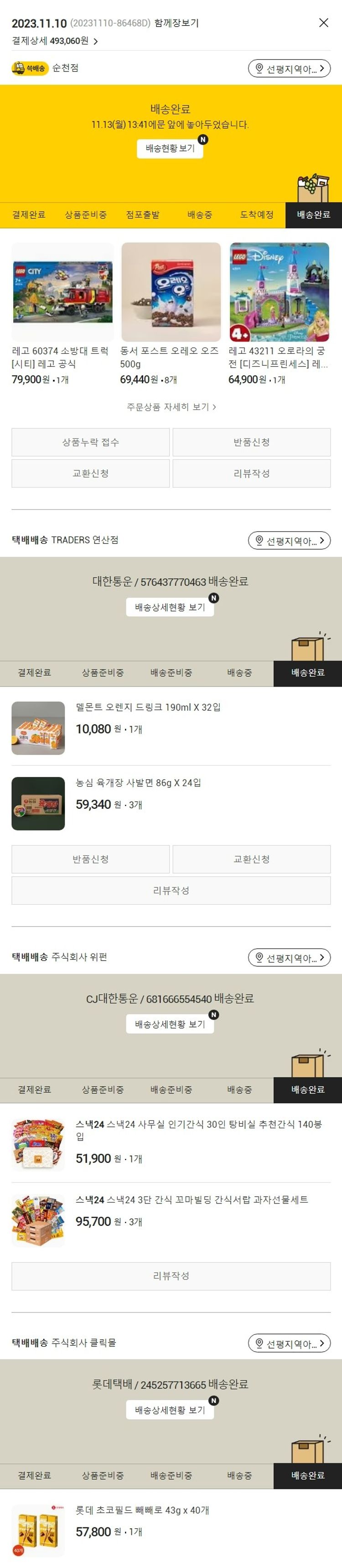This screenshot has width=342, height=1568.
Task: View 배송상세현황 for 대한통운 576437770463
Action: (170, 607)
